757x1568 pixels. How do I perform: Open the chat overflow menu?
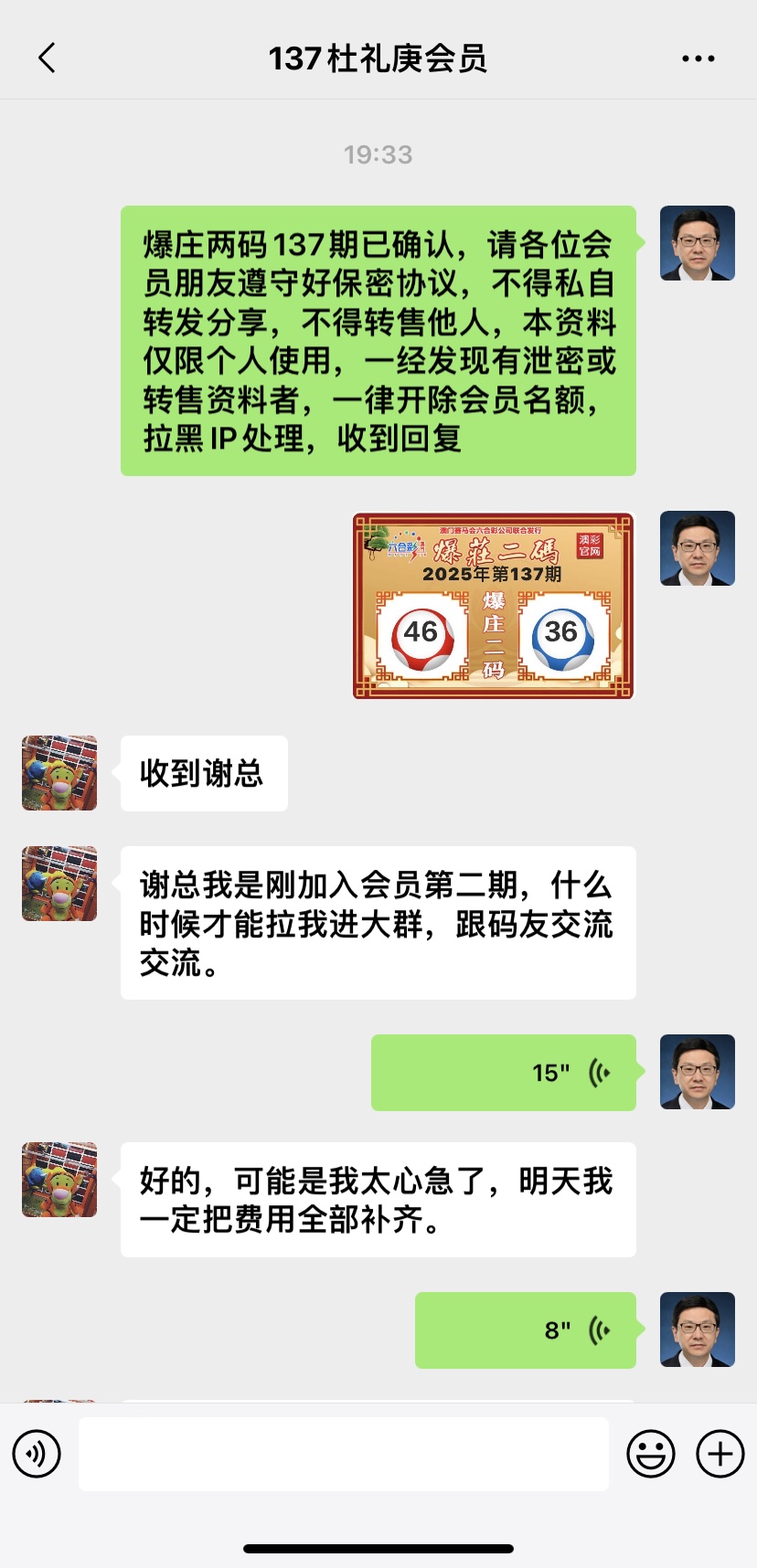[698, 58]
